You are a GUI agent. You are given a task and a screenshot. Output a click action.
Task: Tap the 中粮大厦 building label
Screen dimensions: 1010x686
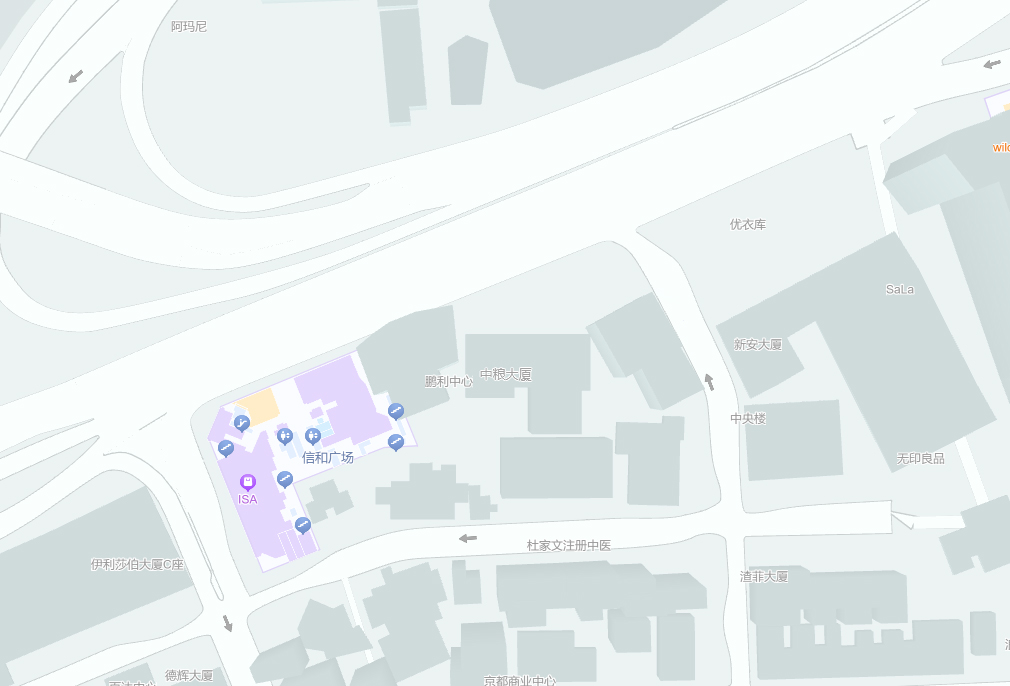click(506, 375)
